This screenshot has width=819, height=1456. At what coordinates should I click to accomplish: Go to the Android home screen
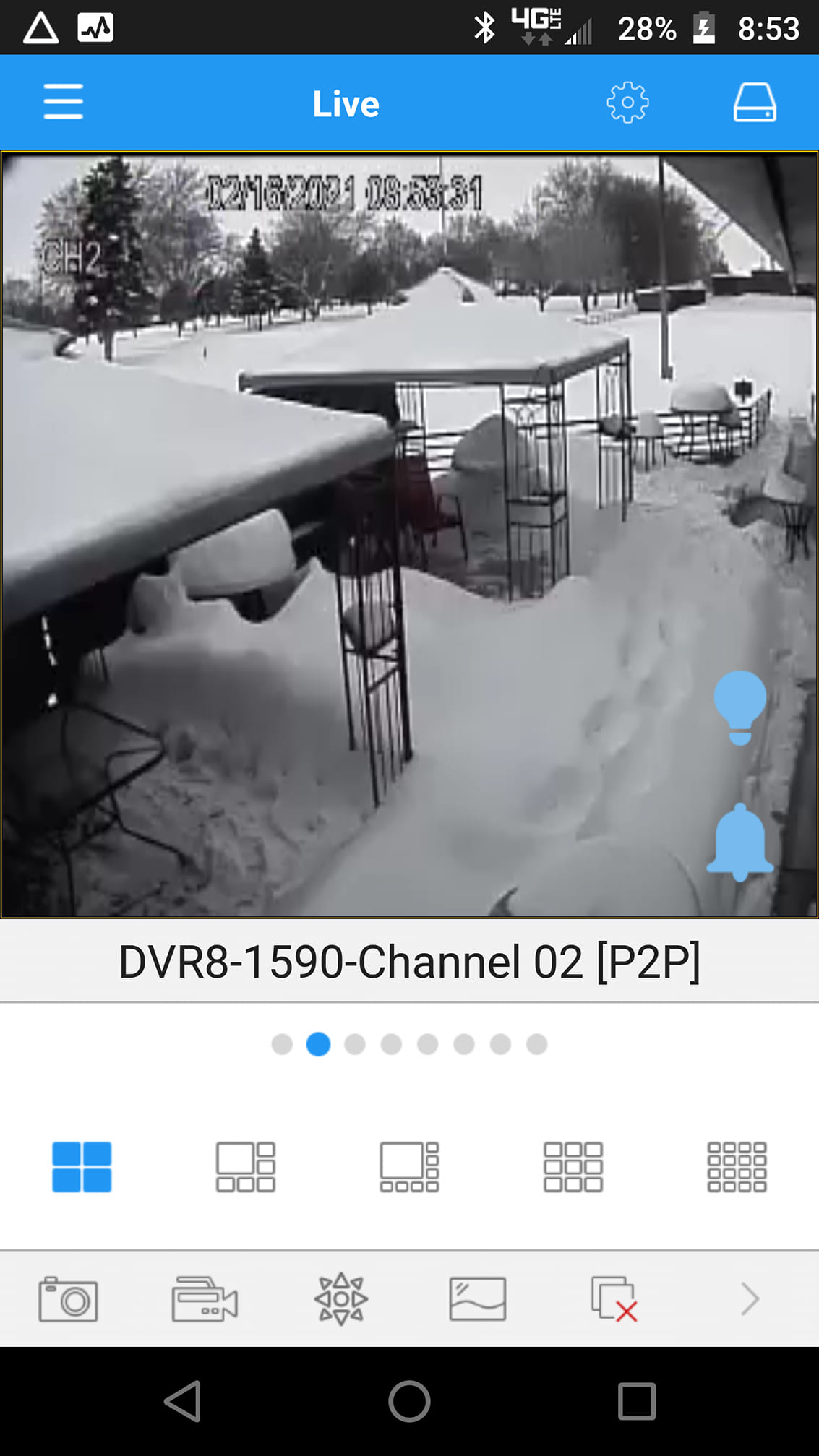409,1402
